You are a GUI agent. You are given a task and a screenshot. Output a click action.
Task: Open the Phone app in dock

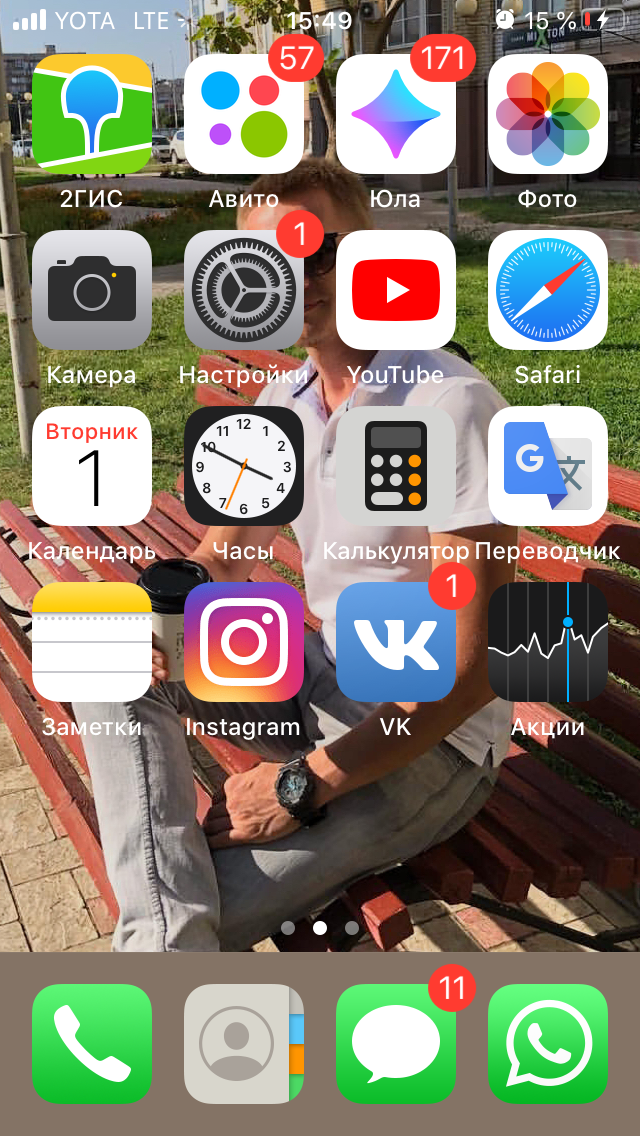pyautogui.click(x=92, y=1044)
